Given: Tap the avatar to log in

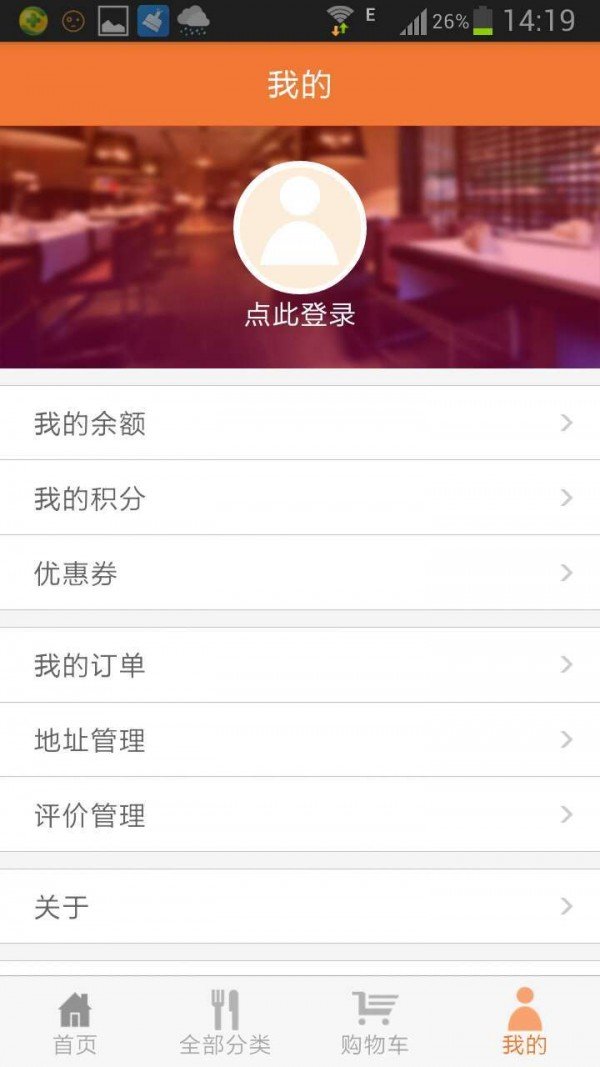Looking at the screenshot, I should point(300,228).
